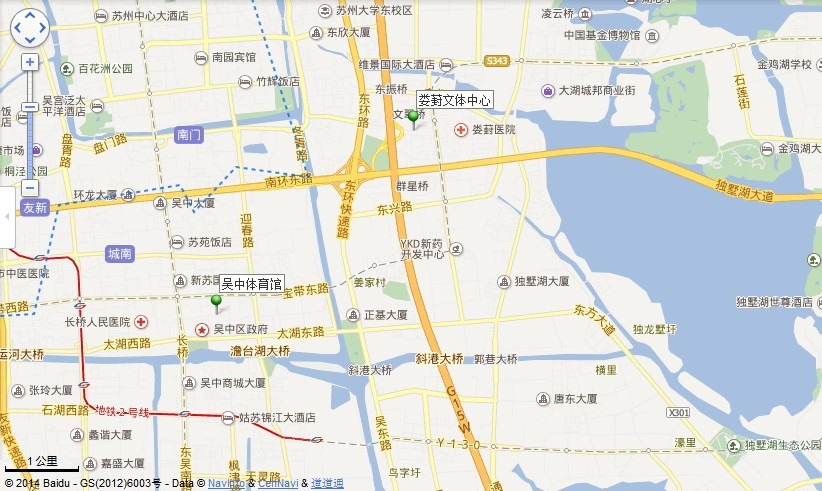The height and width of the screenshot is (491, 822).
Task: Expand the side panel arrow tab
Action: [x=5, y=214]
